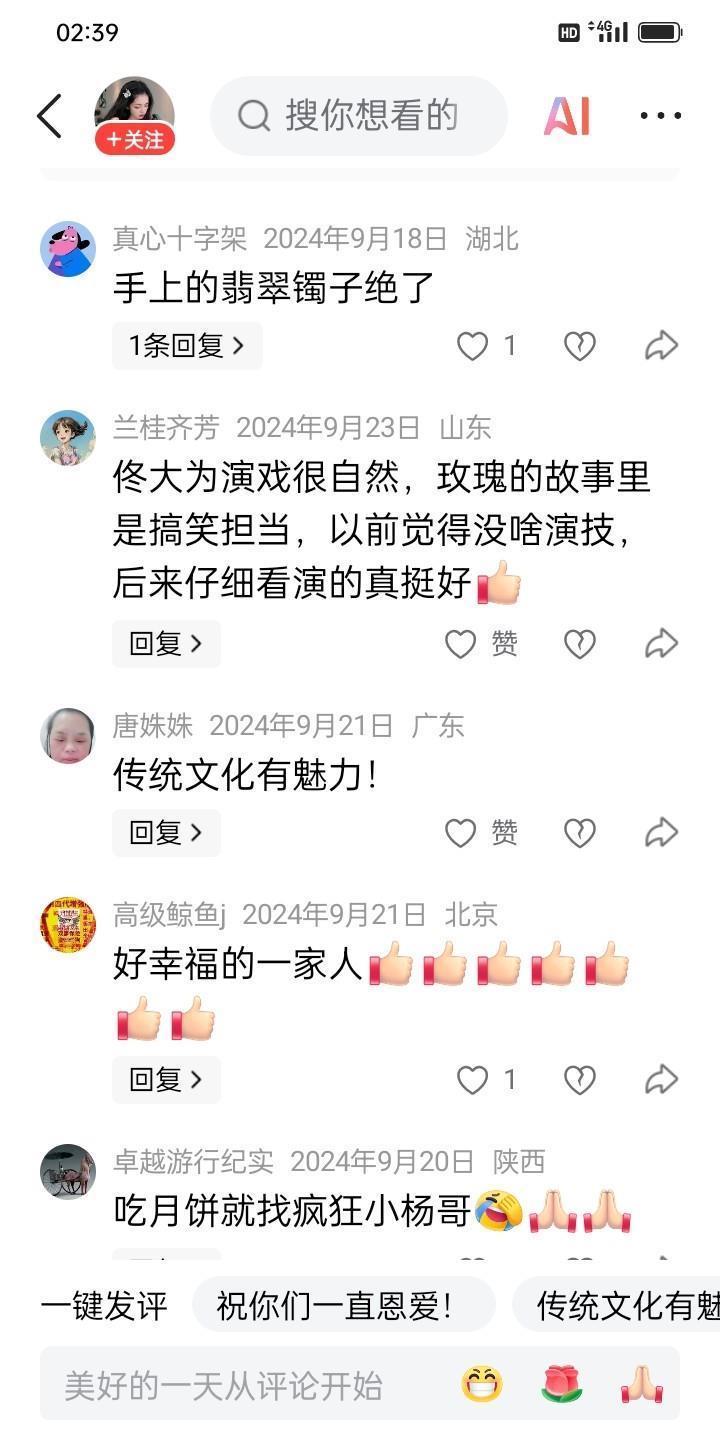720x1450 pixels.
Task: Go back using the arrow icon
Action: [49, 116]
